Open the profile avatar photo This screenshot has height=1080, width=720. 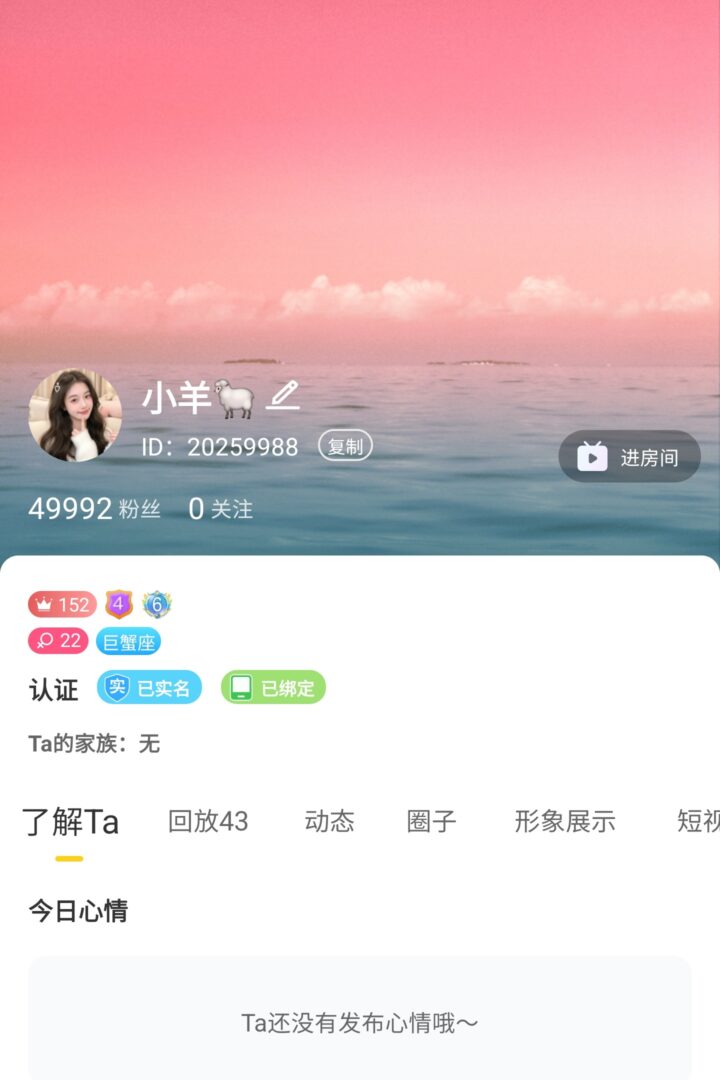75,416
